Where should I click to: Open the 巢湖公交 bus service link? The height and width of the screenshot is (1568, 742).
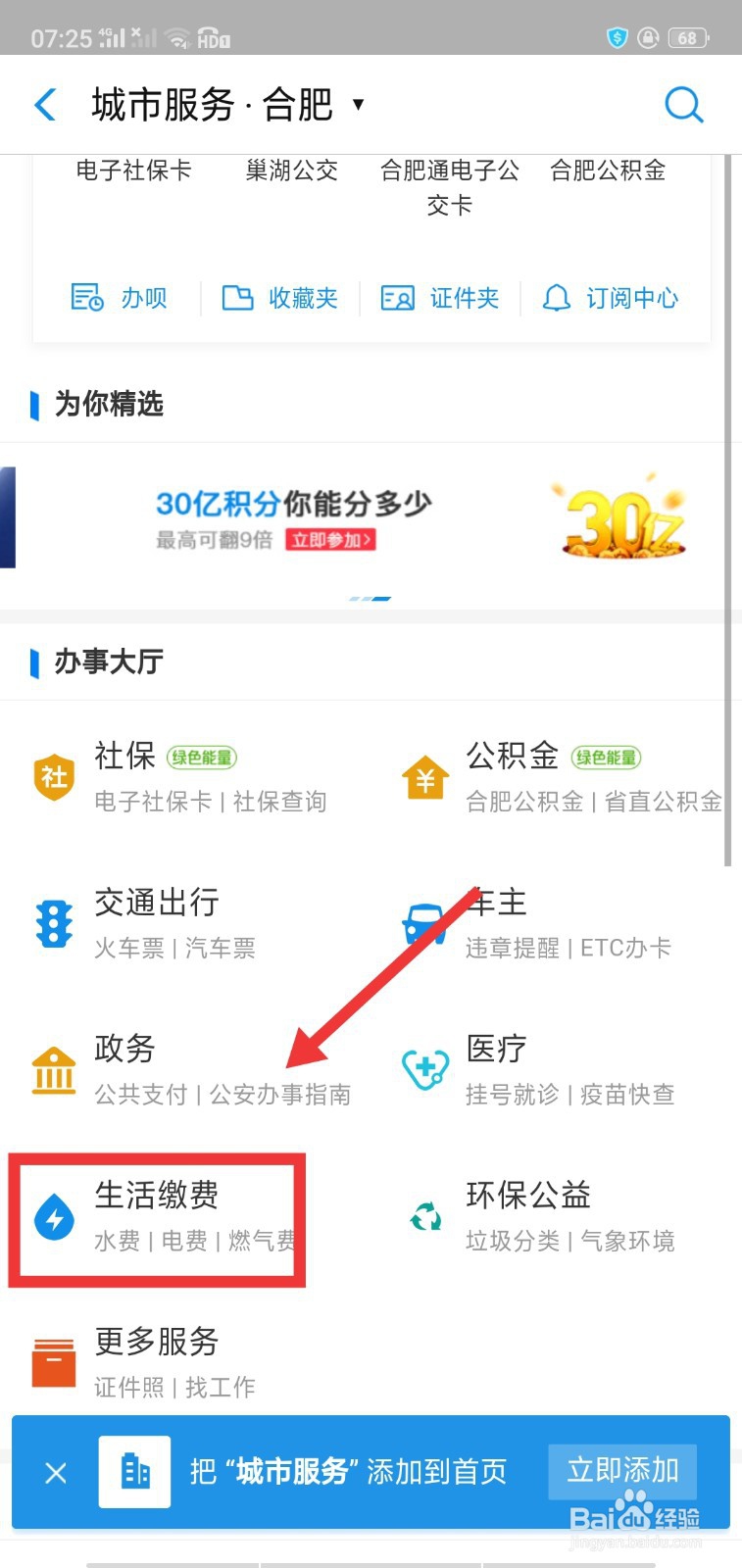pyautogui.click(x=289, y=171)
